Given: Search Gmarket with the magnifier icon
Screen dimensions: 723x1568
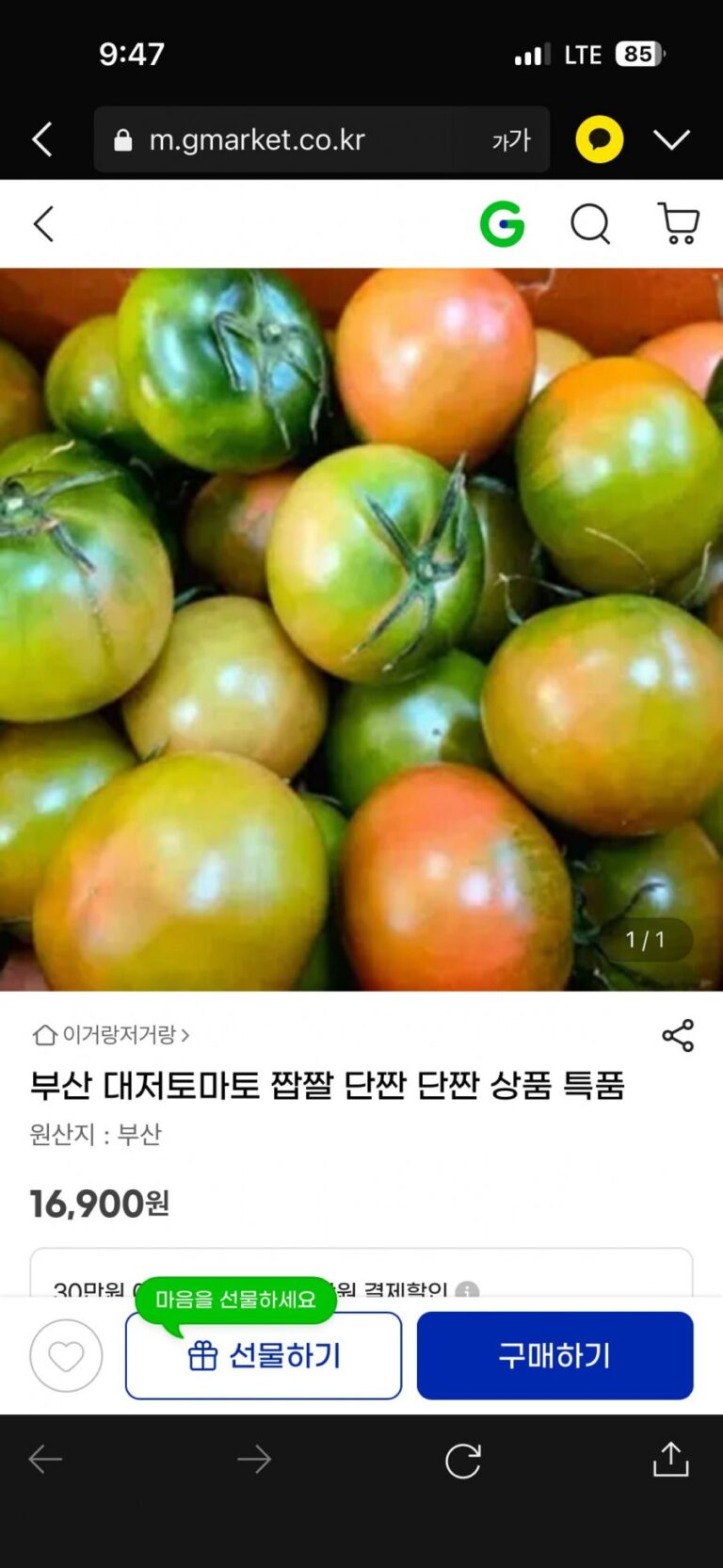Looking at the screenshot, I should coord(590,224).
